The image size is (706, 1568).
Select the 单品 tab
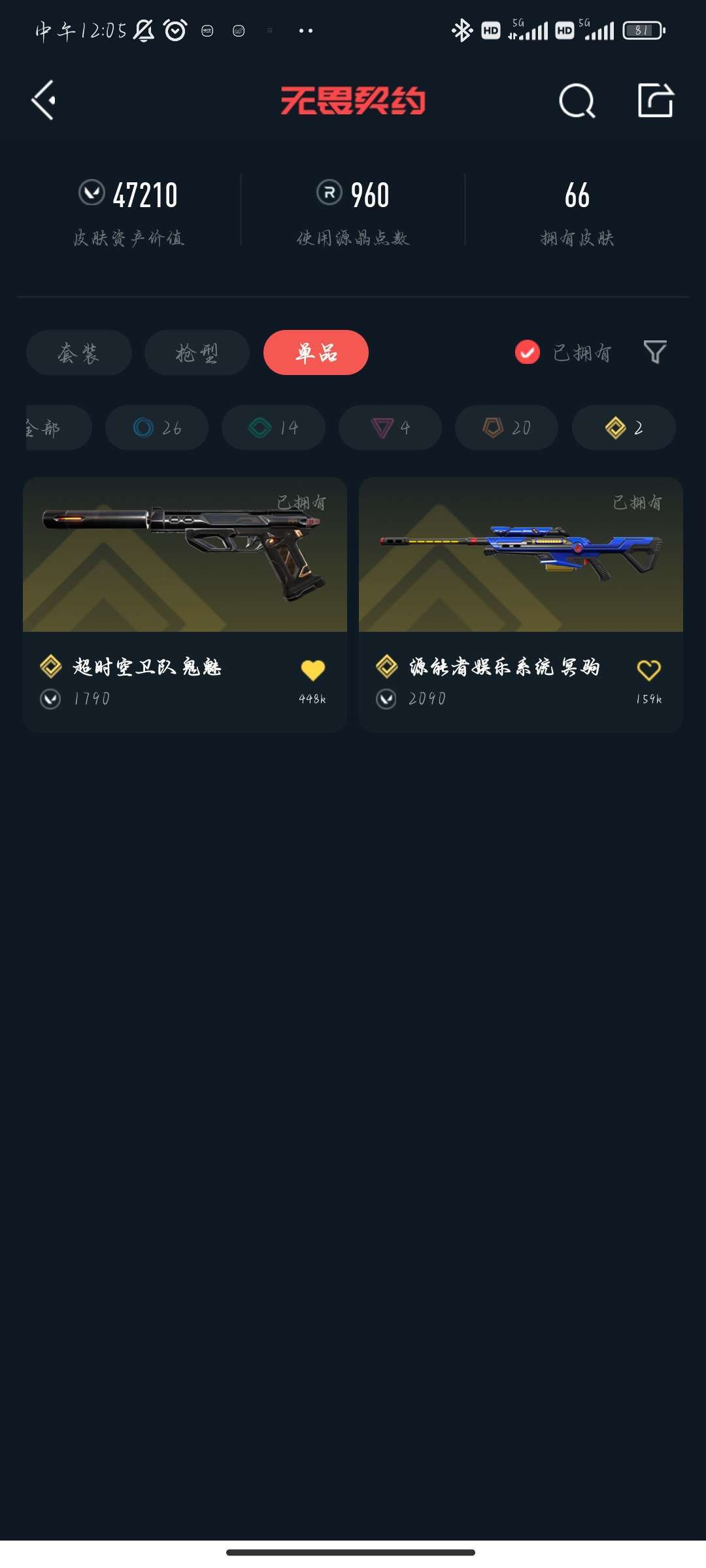click(x=316, y=353)
